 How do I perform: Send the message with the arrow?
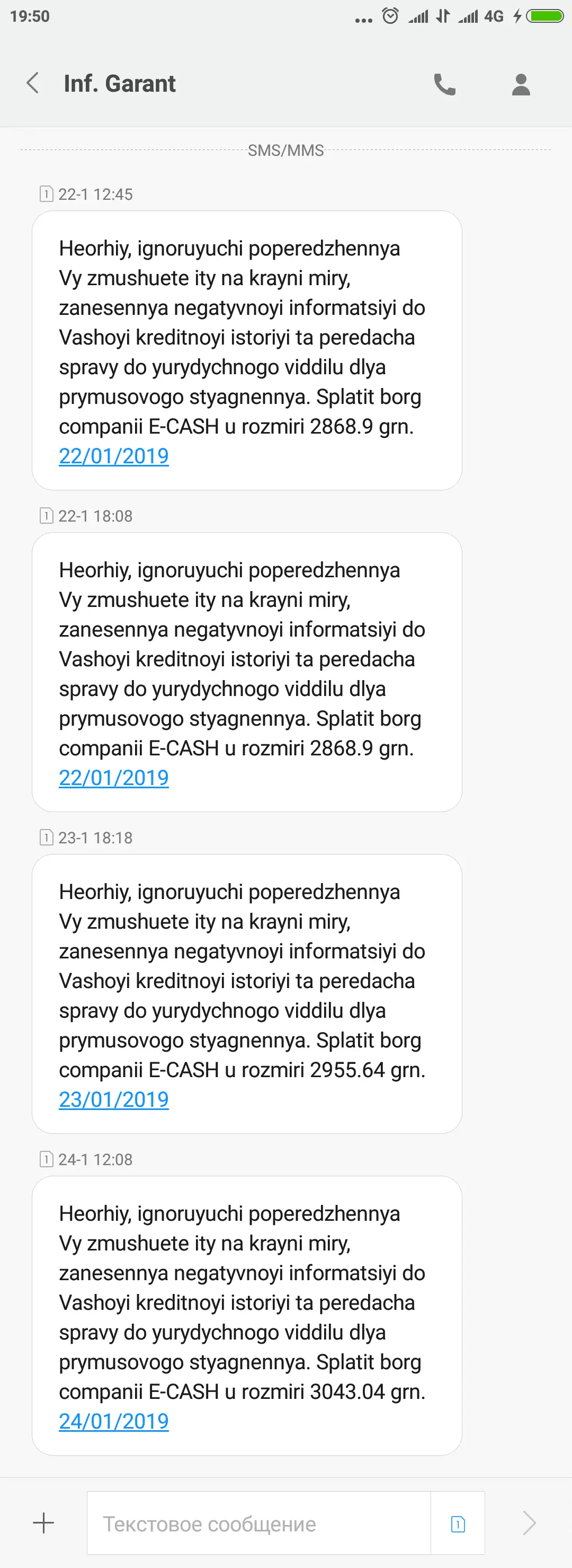click(x=529, y=1523)
